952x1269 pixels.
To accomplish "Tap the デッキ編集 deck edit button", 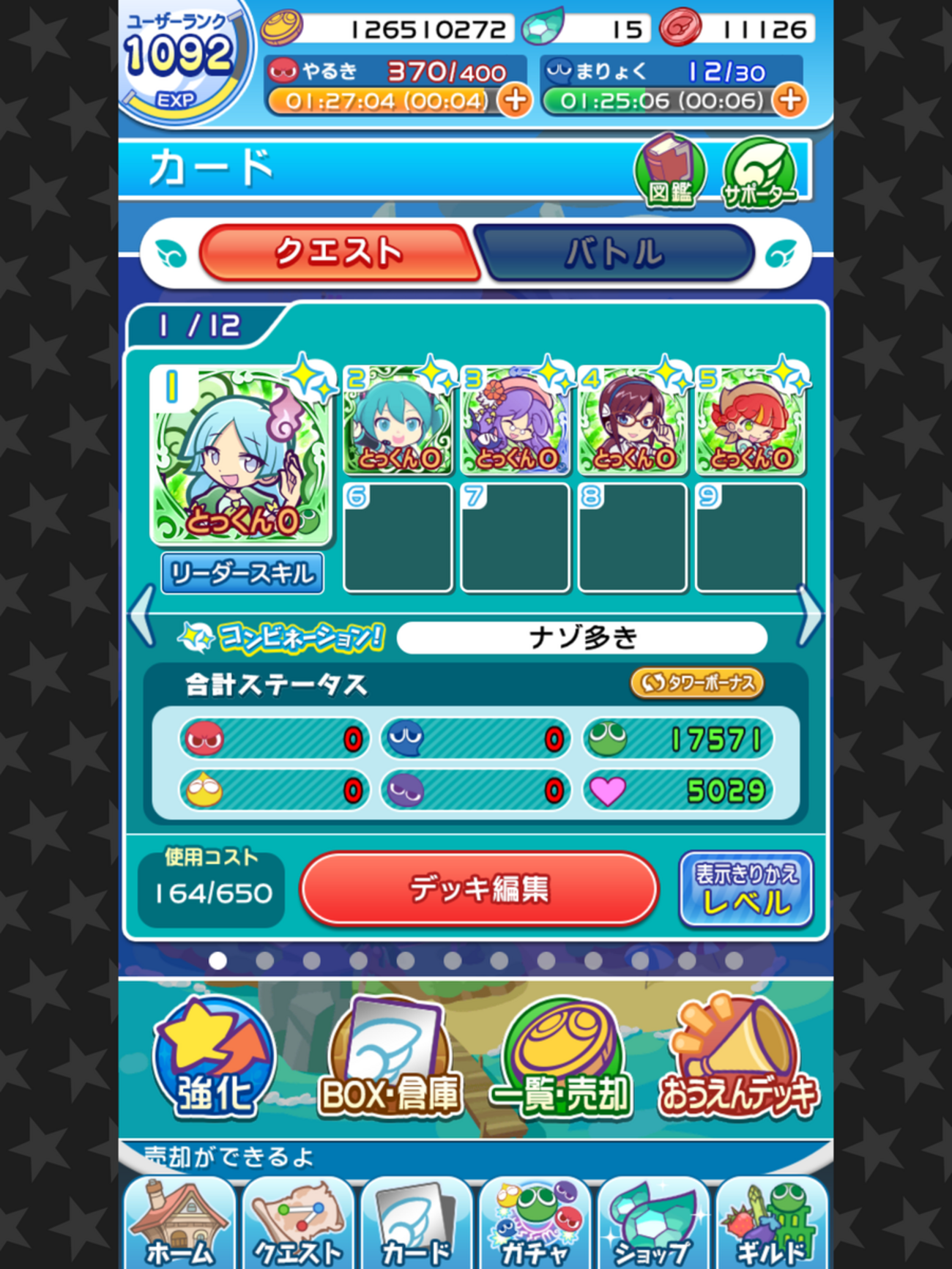I will point(479,888).
